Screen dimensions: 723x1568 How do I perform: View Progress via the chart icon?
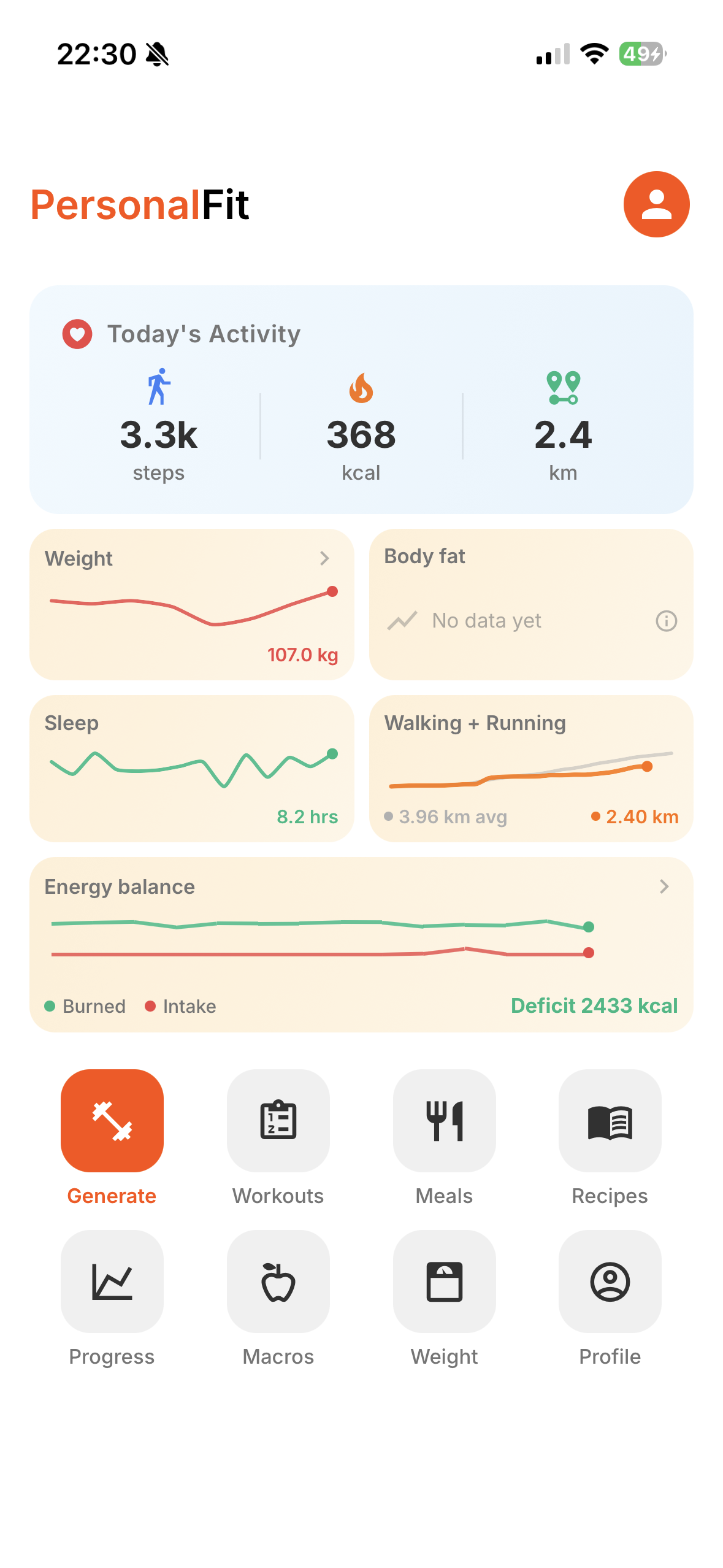click(112, 1282)
